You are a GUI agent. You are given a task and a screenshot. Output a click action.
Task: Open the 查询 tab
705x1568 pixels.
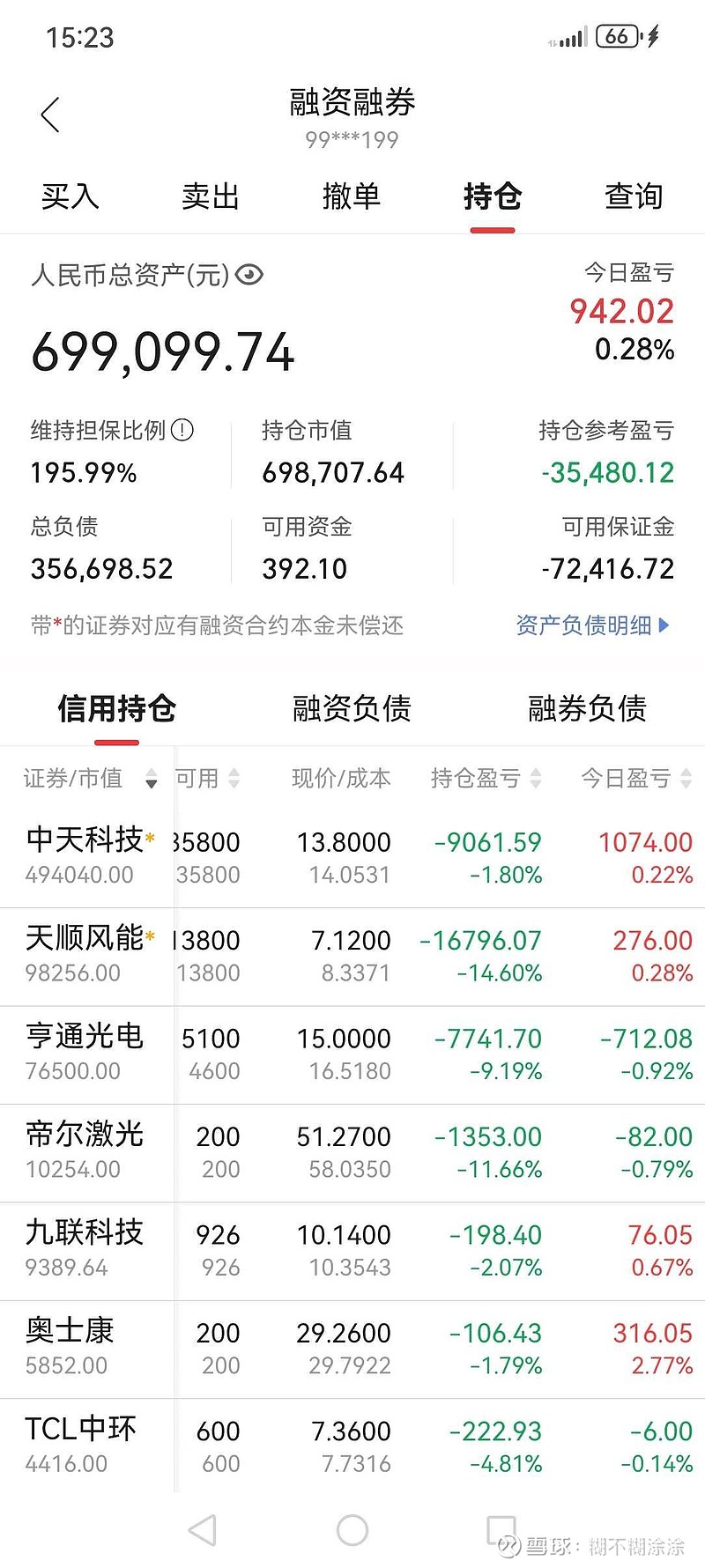point(633,197)
